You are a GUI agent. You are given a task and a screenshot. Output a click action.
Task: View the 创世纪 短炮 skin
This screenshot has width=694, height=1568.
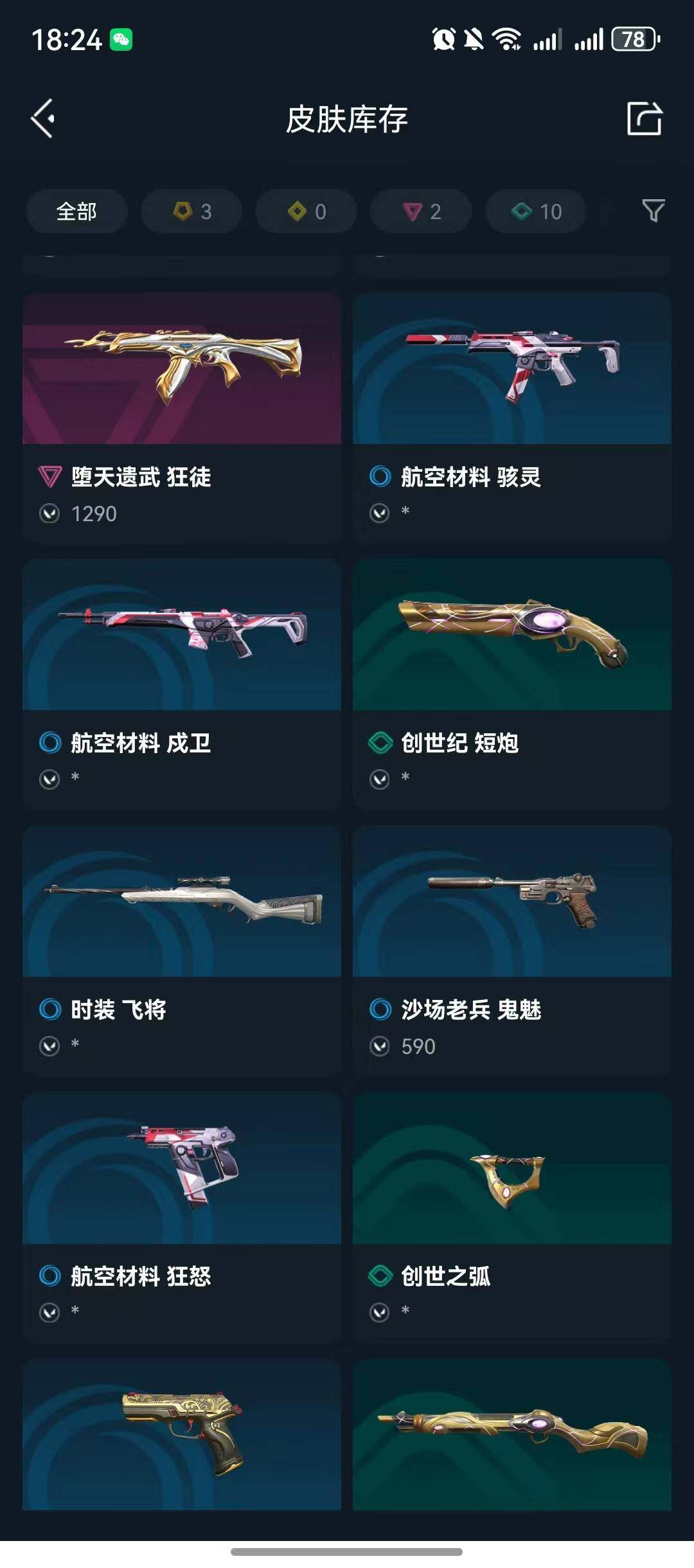pyautogui.click(x=512, y=683)
